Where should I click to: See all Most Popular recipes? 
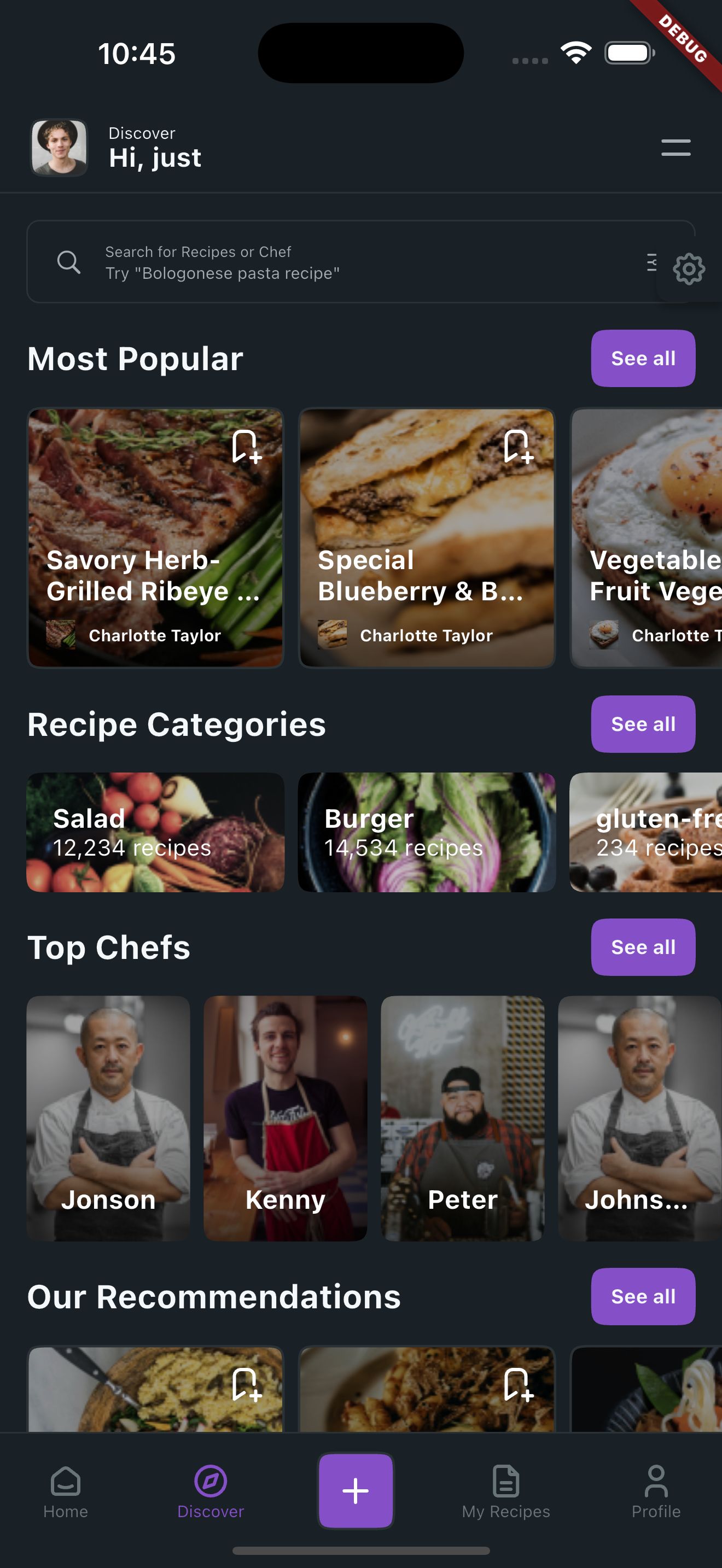point(642,358)
